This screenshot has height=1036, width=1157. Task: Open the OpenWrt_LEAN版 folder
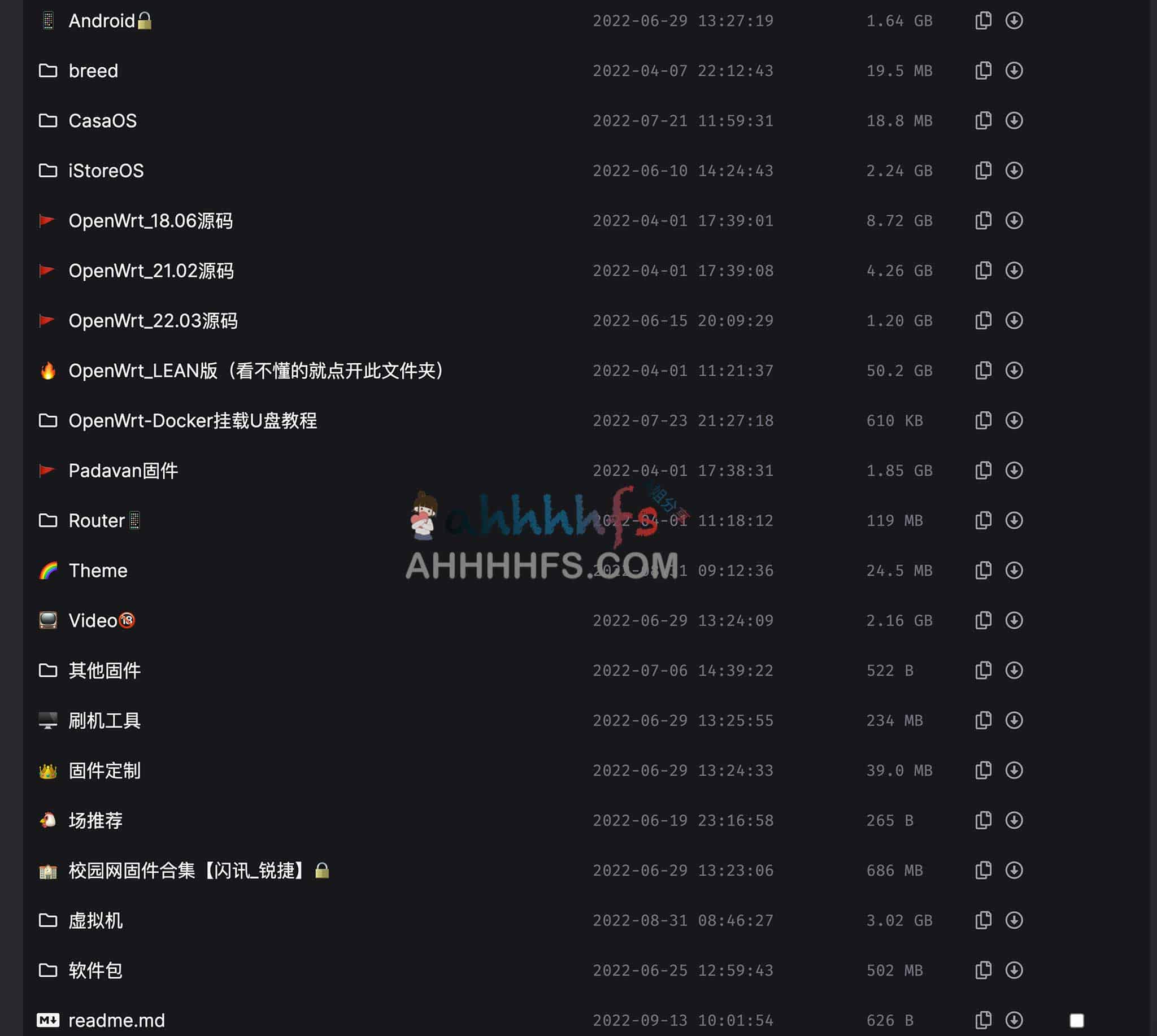(x=256, y=371)
